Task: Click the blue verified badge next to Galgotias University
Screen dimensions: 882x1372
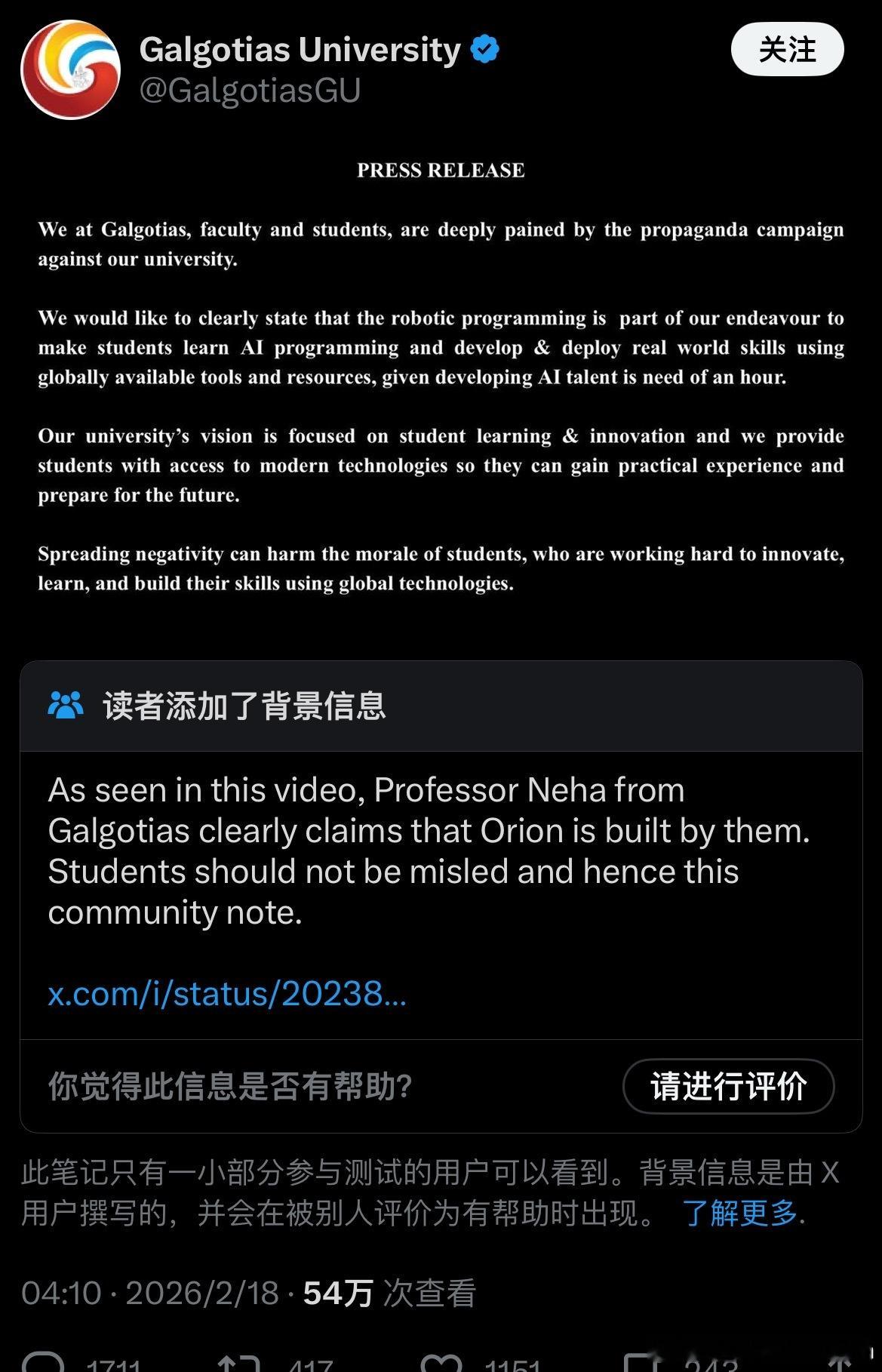Action: click(x=484, y=48)
